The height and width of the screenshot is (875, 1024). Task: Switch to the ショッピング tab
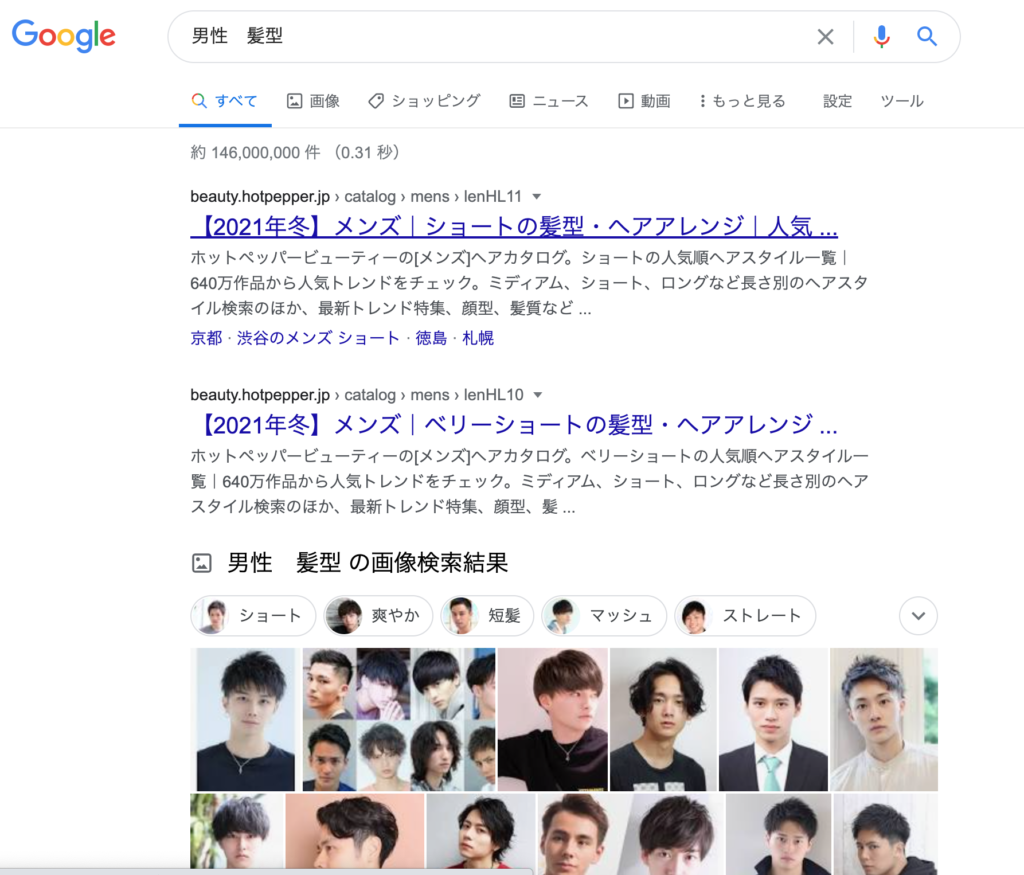[424, 101]
